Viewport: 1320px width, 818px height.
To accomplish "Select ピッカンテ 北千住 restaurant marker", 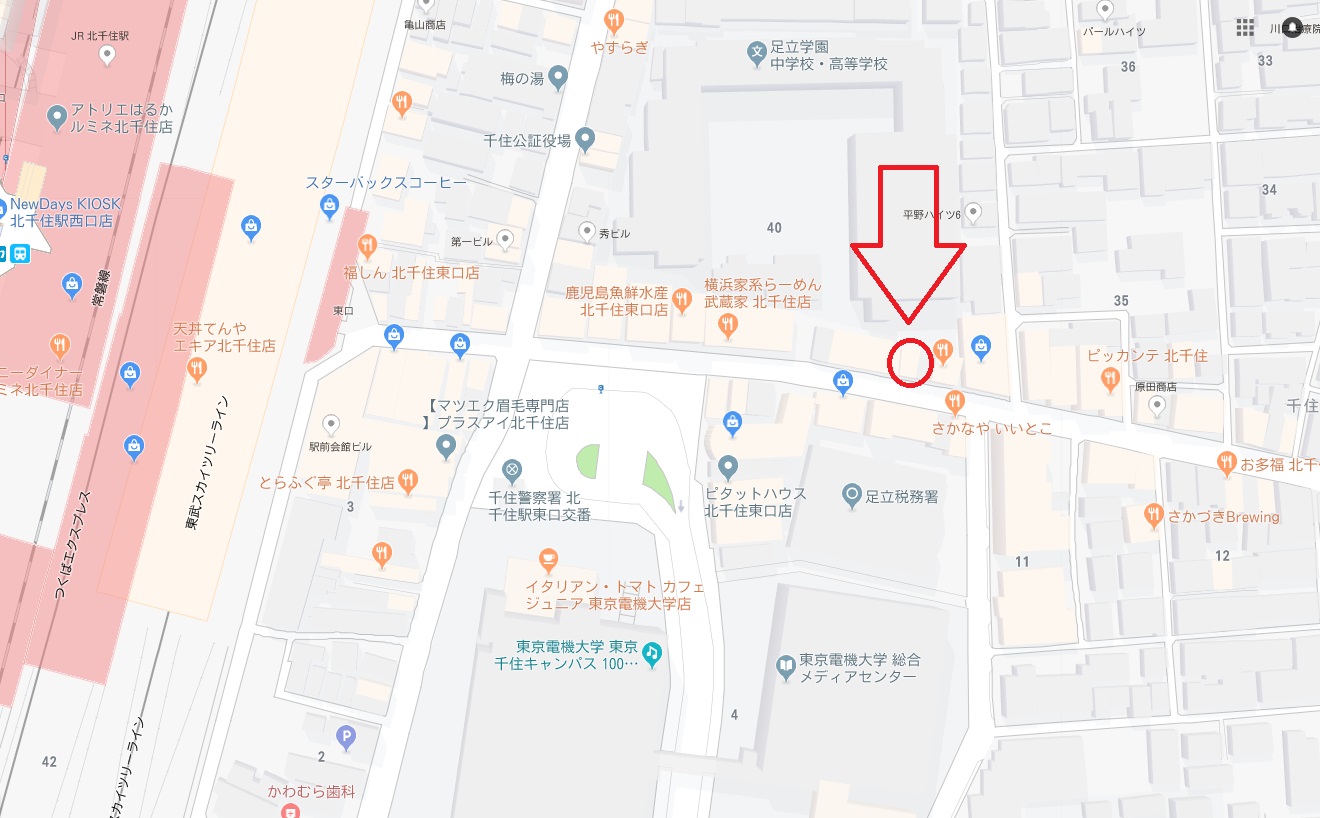I will 1109,378.
